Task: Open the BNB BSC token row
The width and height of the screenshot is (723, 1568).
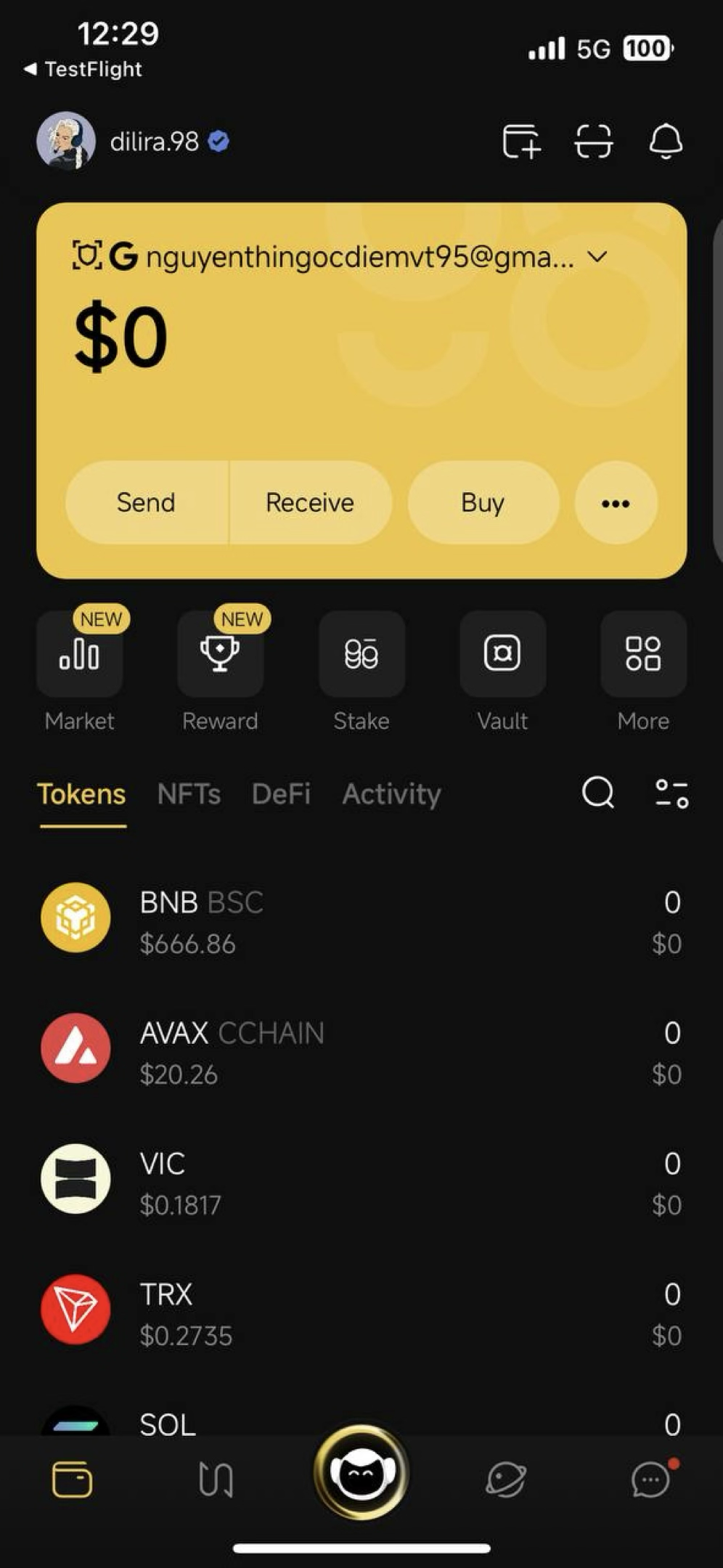Action: (361, 920)
